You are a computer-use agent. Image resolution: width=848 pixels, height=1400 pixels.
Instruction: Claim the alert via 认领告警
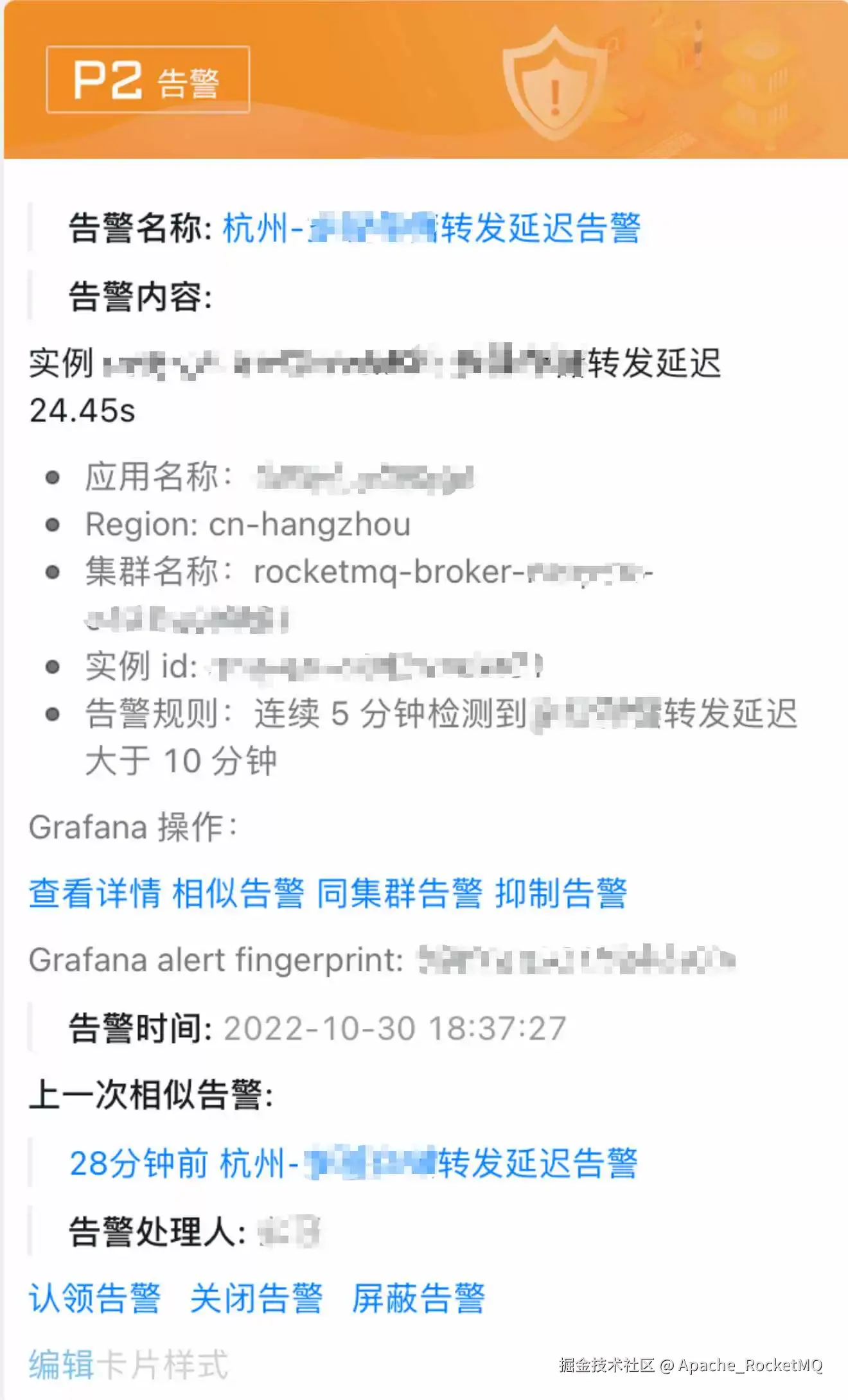coord(94,1298)
